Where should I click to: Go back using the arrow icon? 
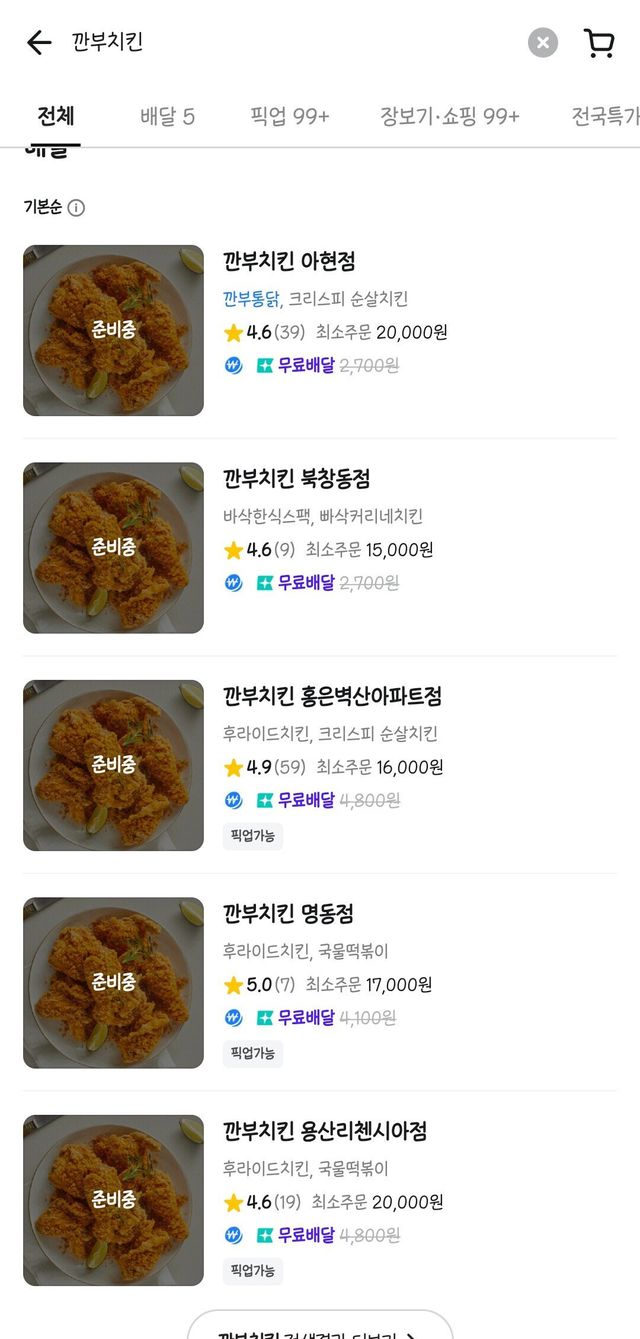coord(38,42)
